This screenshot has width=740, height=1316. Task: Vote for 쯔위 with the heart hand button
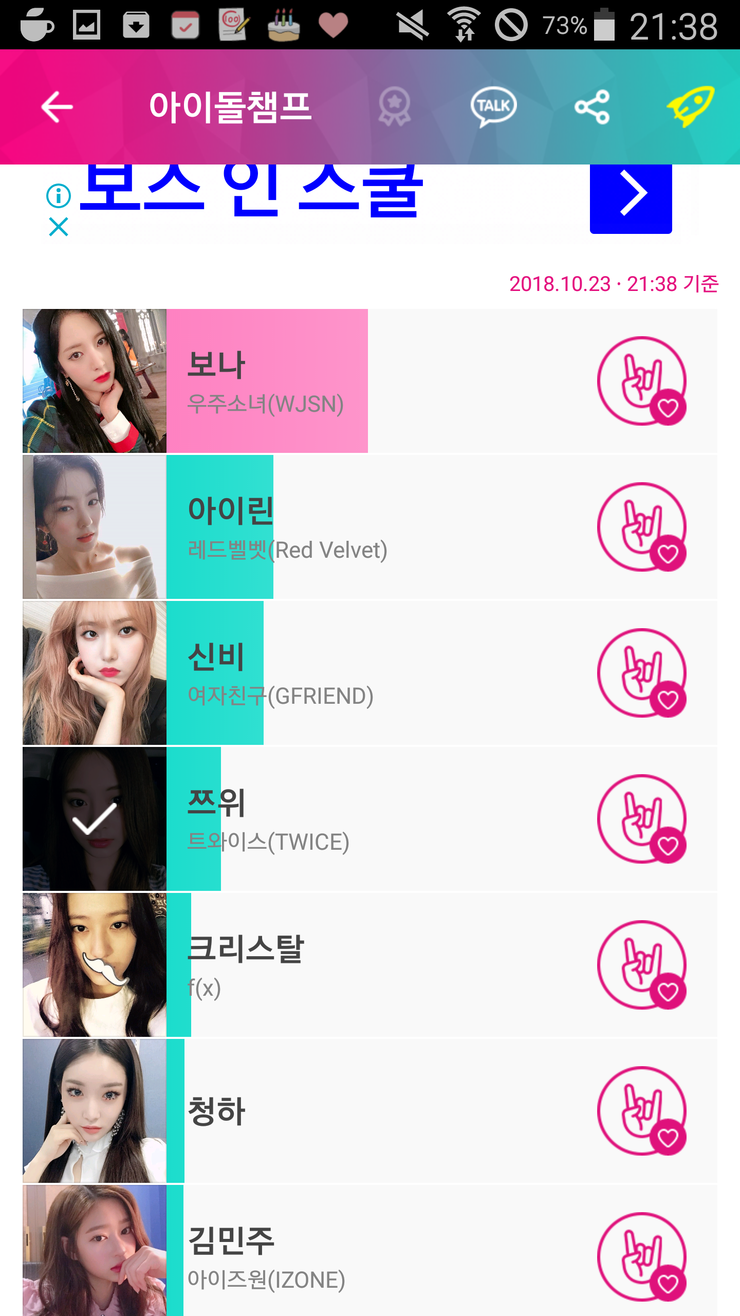click(x=641, y=819)
